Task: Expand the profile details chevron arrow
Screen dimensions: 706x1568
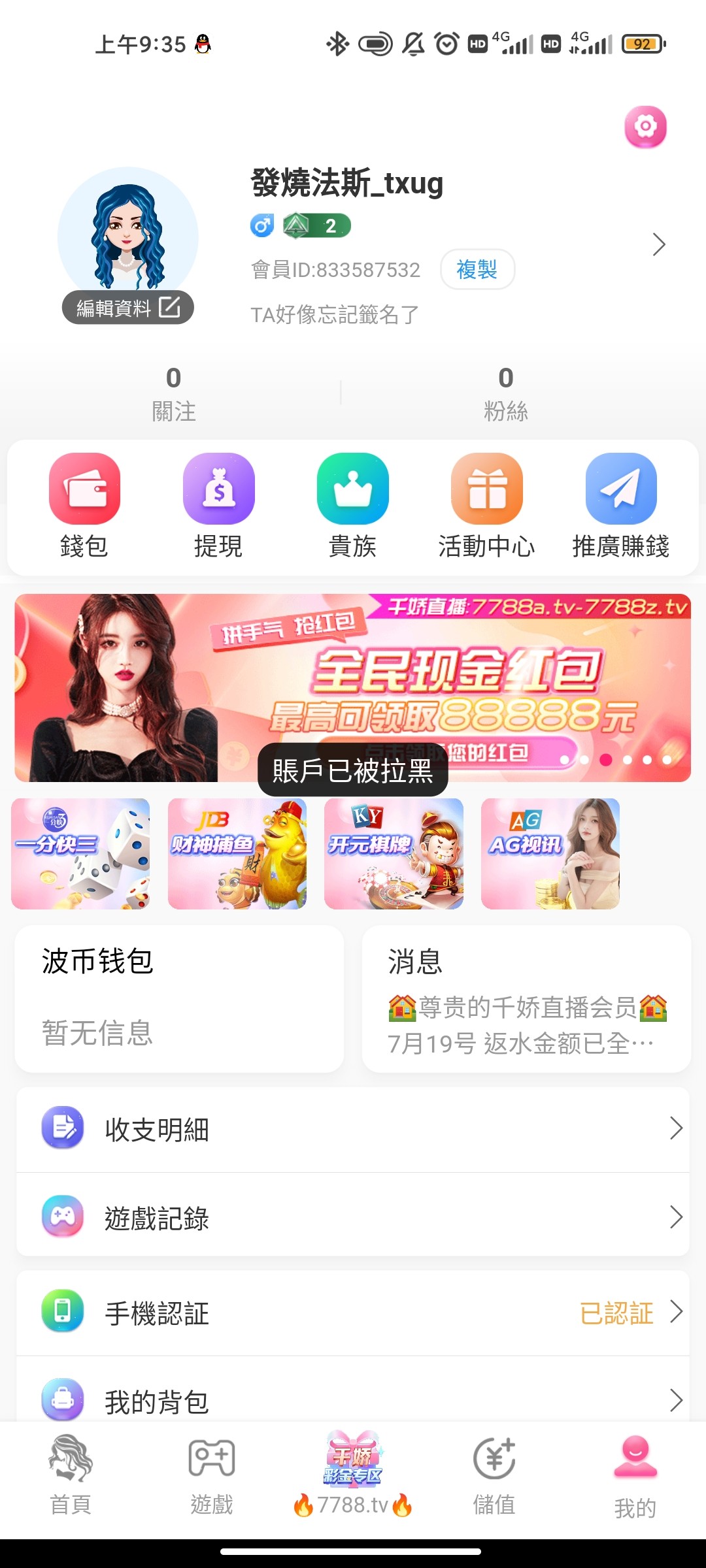Action: (x=659, y=244)
